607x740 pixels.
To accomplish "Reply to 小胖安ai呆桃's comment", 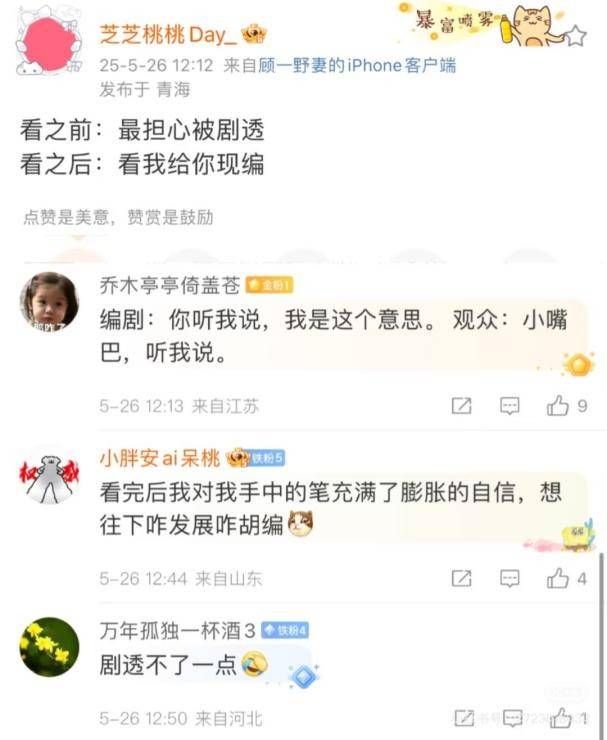I will click(x=510, y=578).
